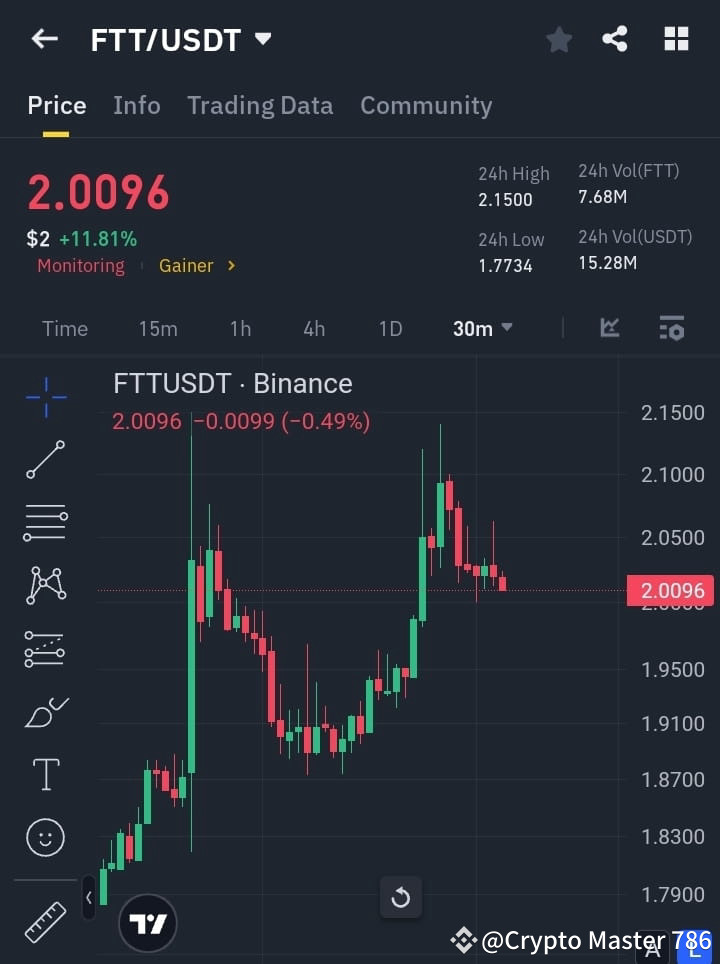This screenshot has height=964, width=720.
Task: Collapse the drawing toolbar with the chevron
Action: (x=89, y=897)
